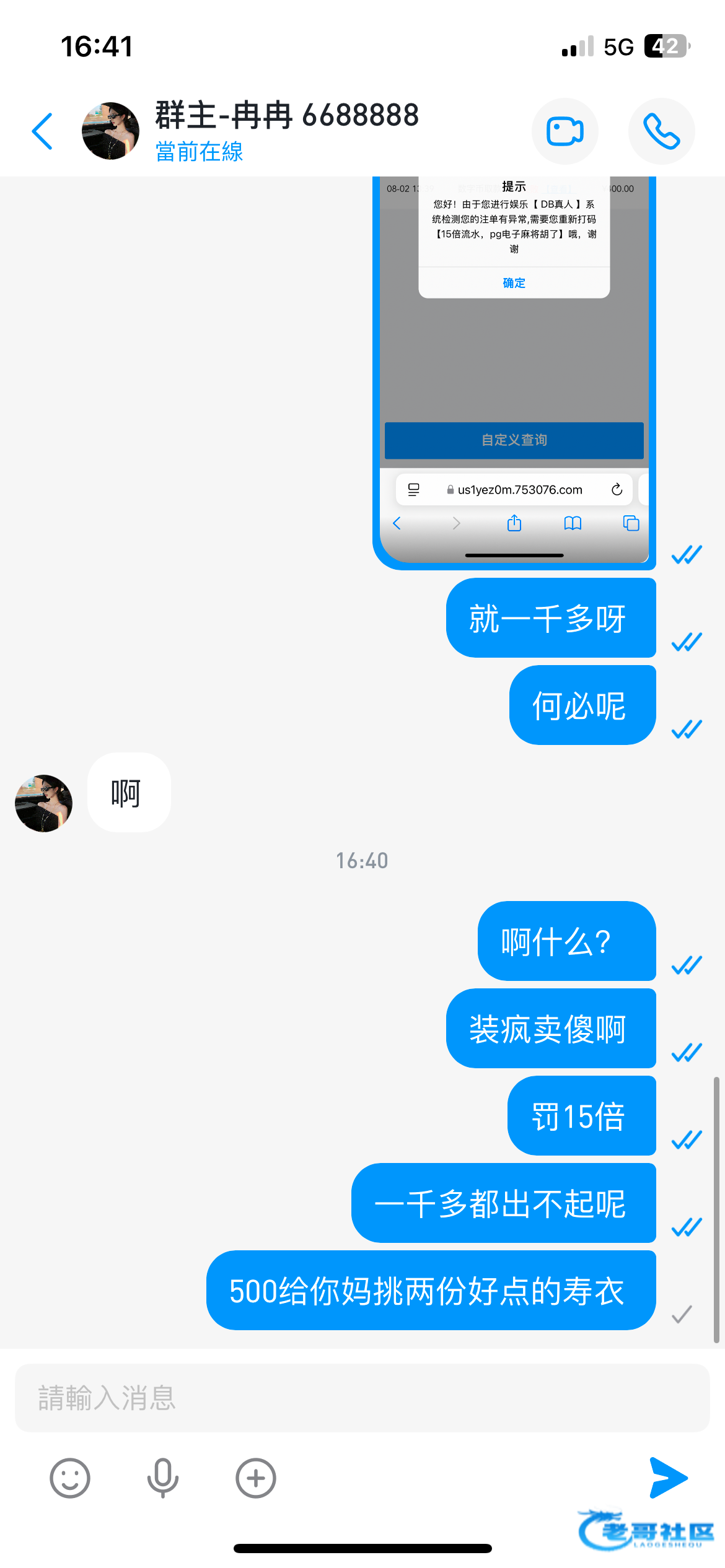The height and width of the screenshot is (1568, 725).
Task: Tap the sender avatar beside 啊 message
Action: pos(44,803)
